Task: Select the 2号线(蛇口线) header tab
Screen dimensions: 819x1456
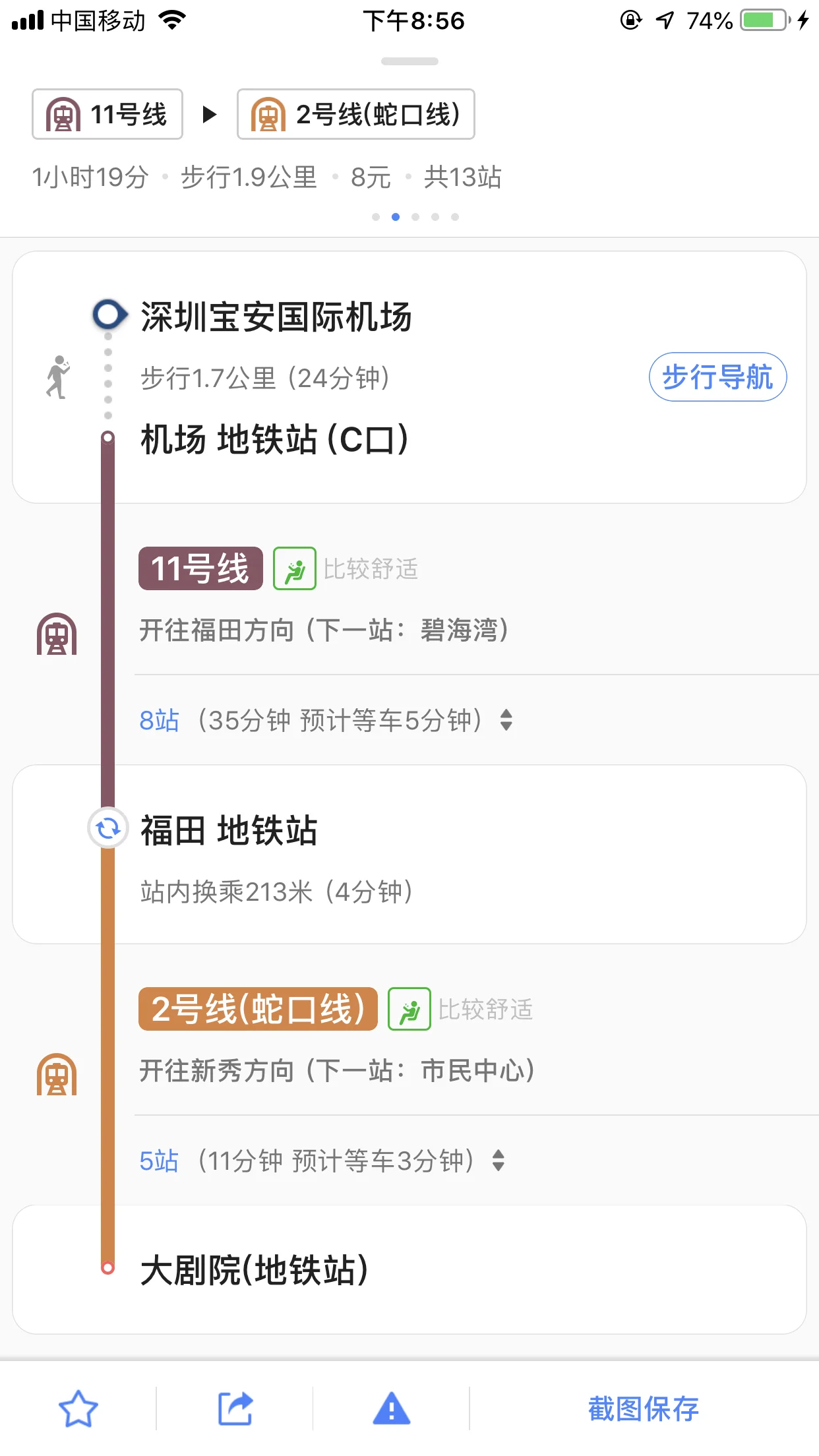Action: [354, 114]
